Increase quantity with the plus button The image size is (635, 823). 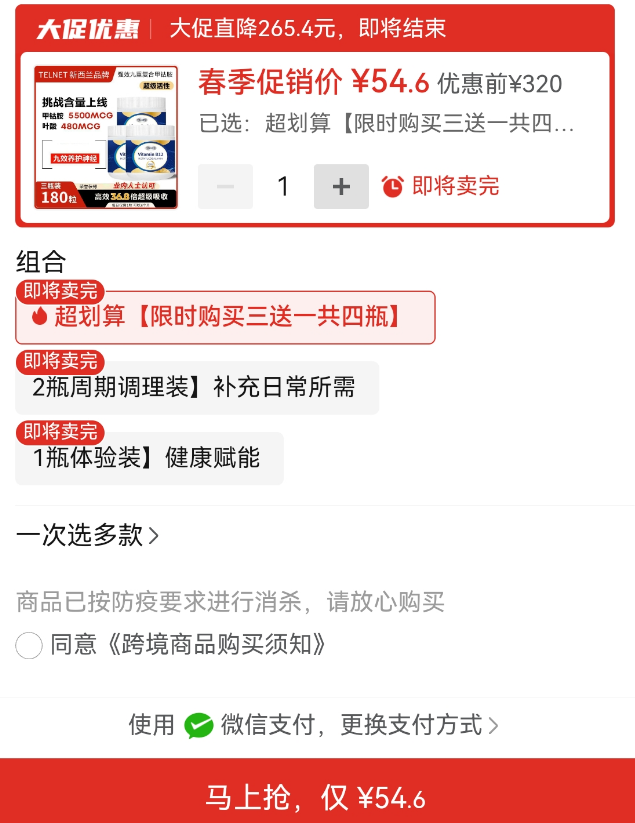click(341, 187)
